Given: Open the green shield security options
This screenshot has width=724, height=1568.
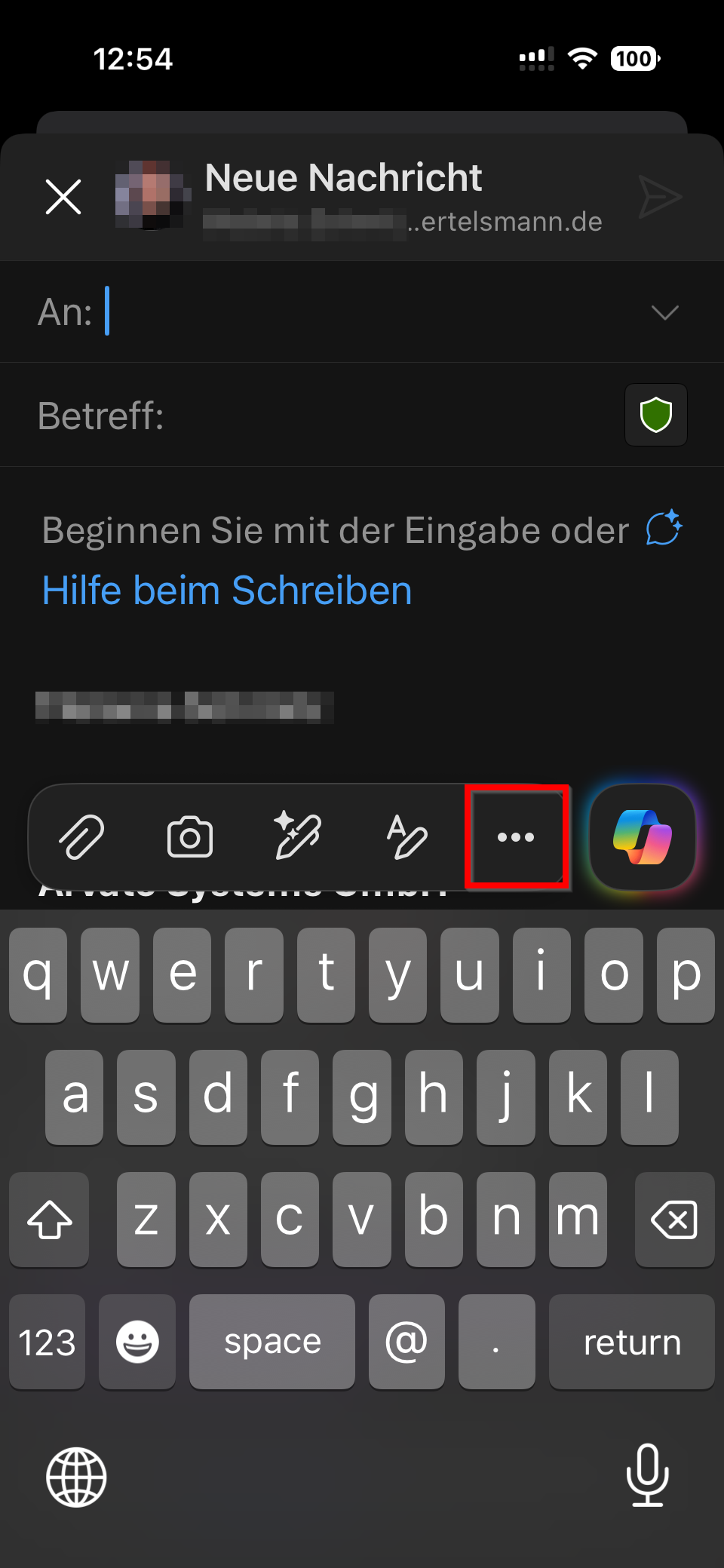Looking at the screenshot, I should [656, 415].
